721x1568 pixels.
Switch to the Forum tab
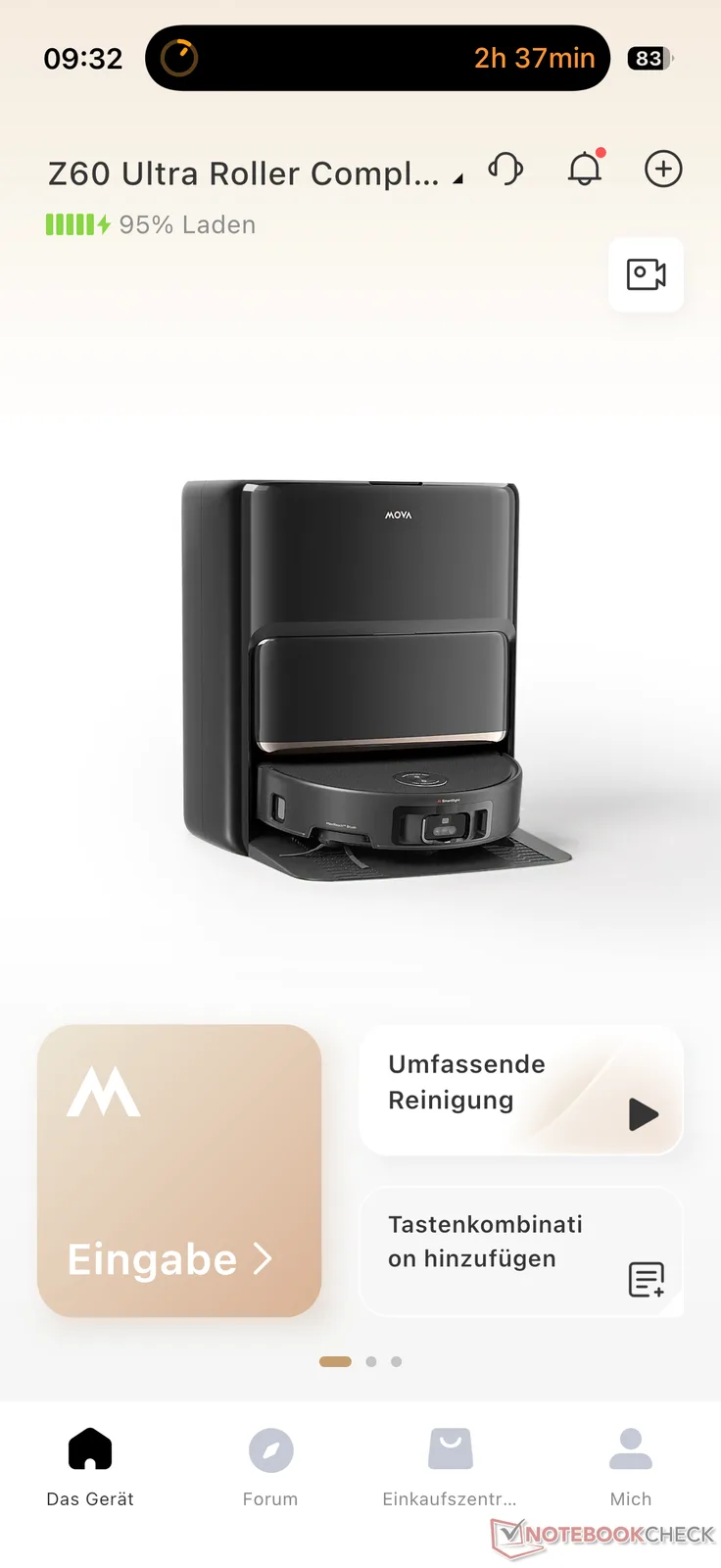tap(270, 1466)
